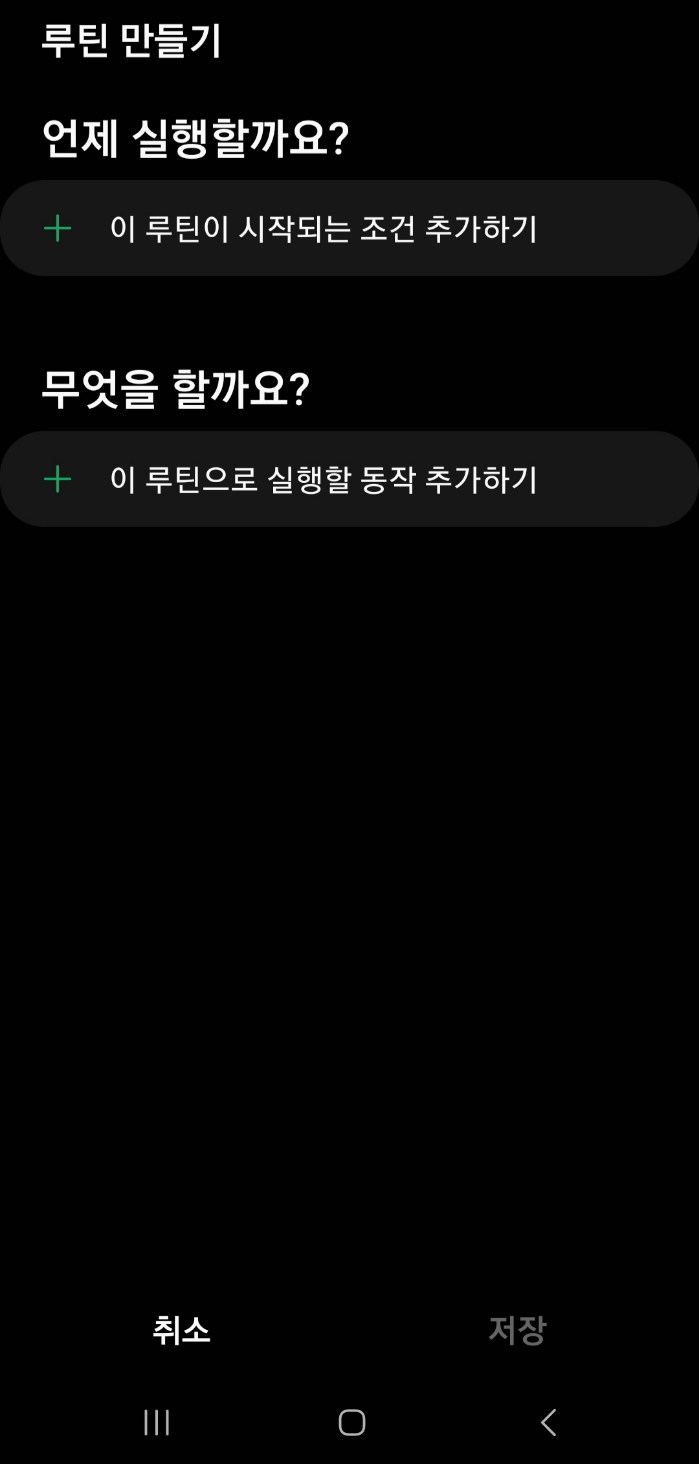Add a condition that starts this routine
Viewport: 699px width, 1464px height.
pyautogui.click(x=349, y=228)
